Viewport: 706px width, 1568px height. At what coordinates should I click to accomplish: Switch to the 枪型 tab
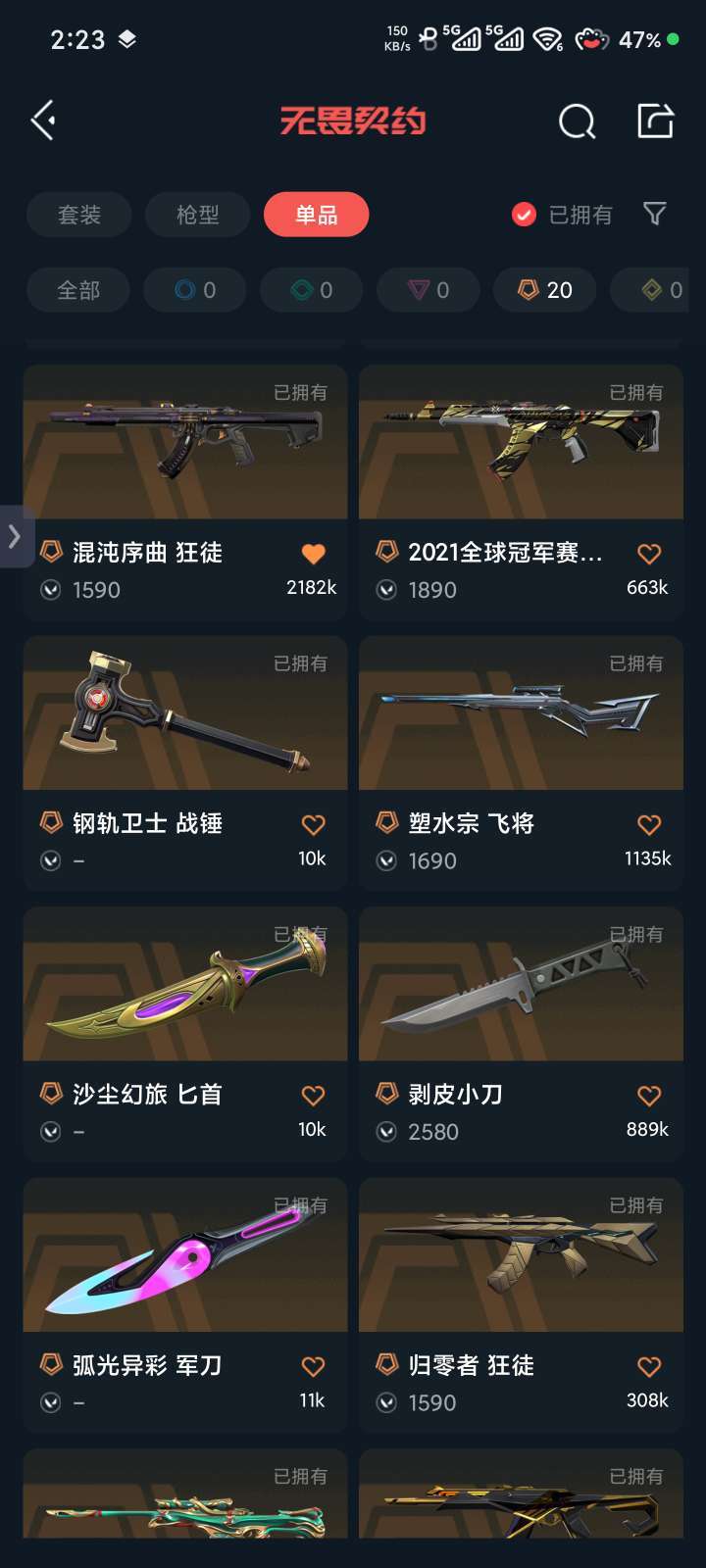[x=197, y=215]
